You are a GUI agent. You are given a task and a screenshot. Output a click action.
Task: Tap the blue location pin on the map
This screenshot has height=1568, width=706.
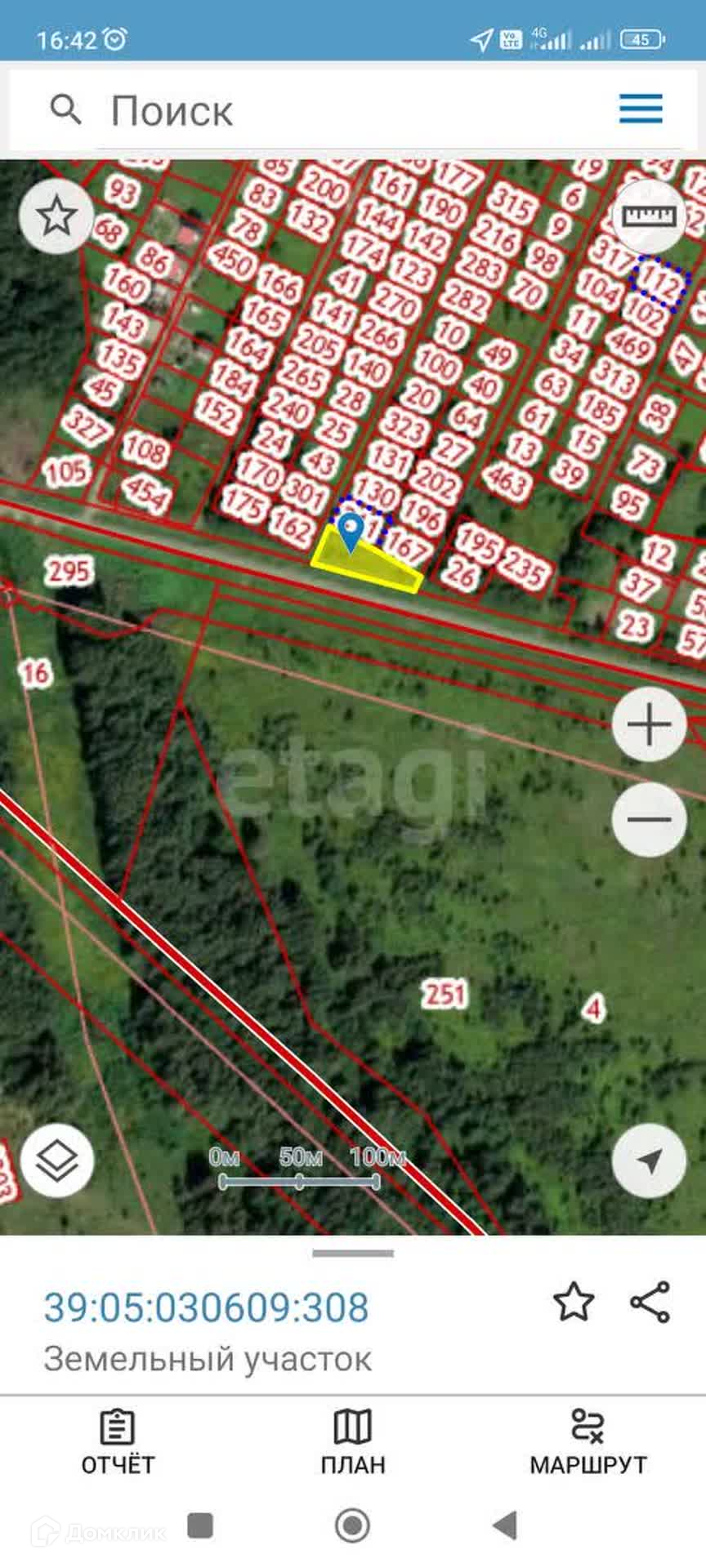[351, 531]
